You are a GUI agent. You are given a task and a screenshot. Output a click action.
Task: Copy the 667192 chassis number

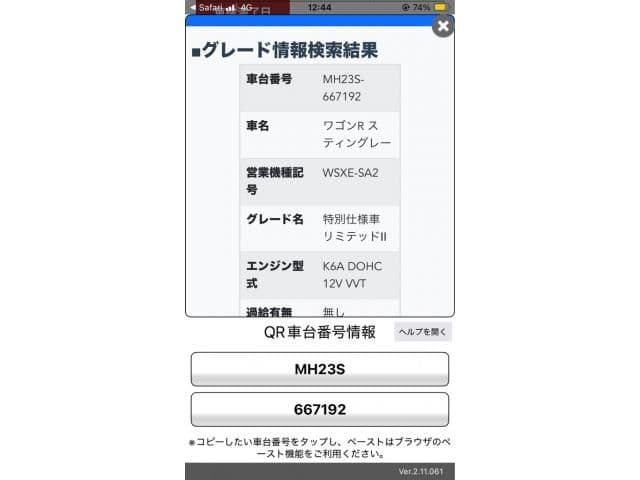tap(319, 410)
